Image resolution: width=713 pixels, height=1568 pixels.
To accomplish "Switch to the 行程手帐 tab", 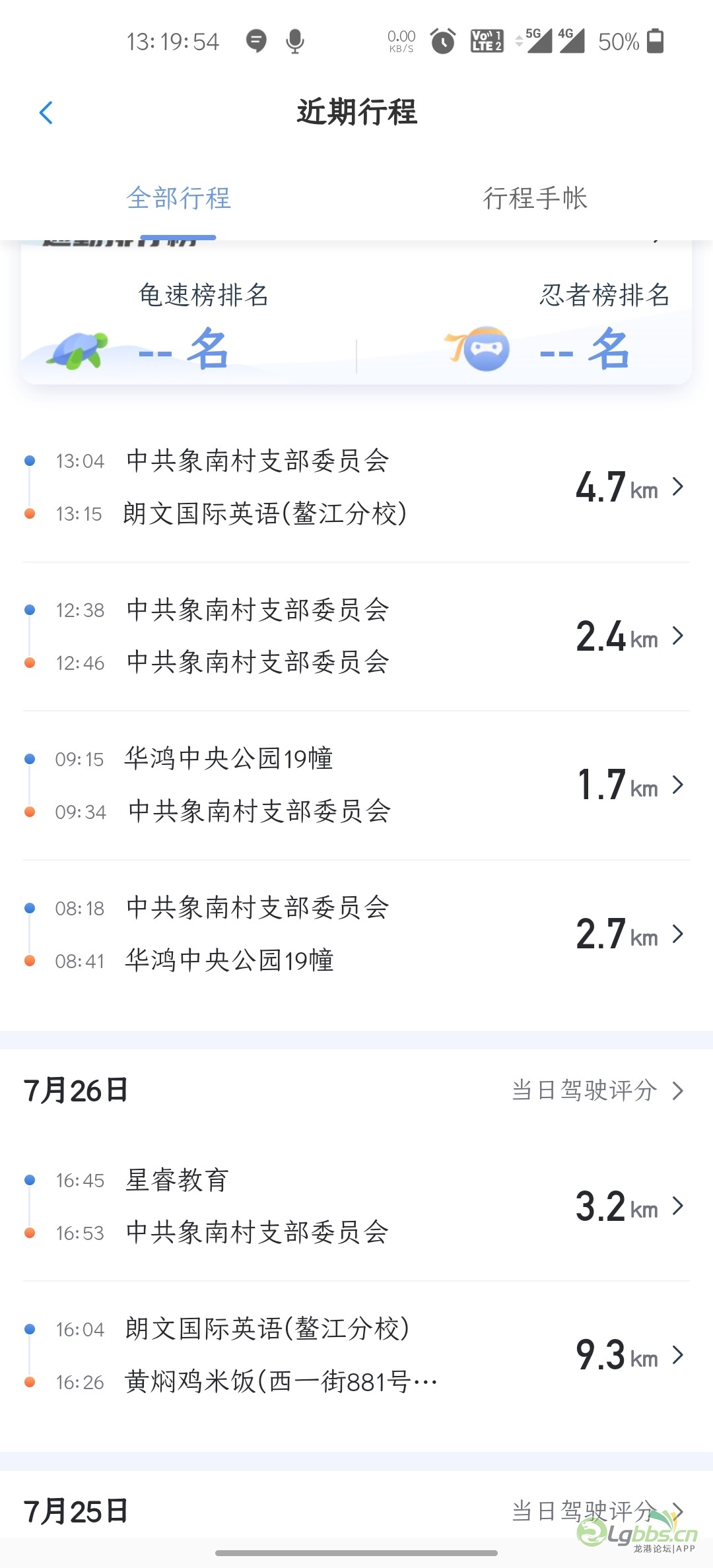I will pos(535,198).
